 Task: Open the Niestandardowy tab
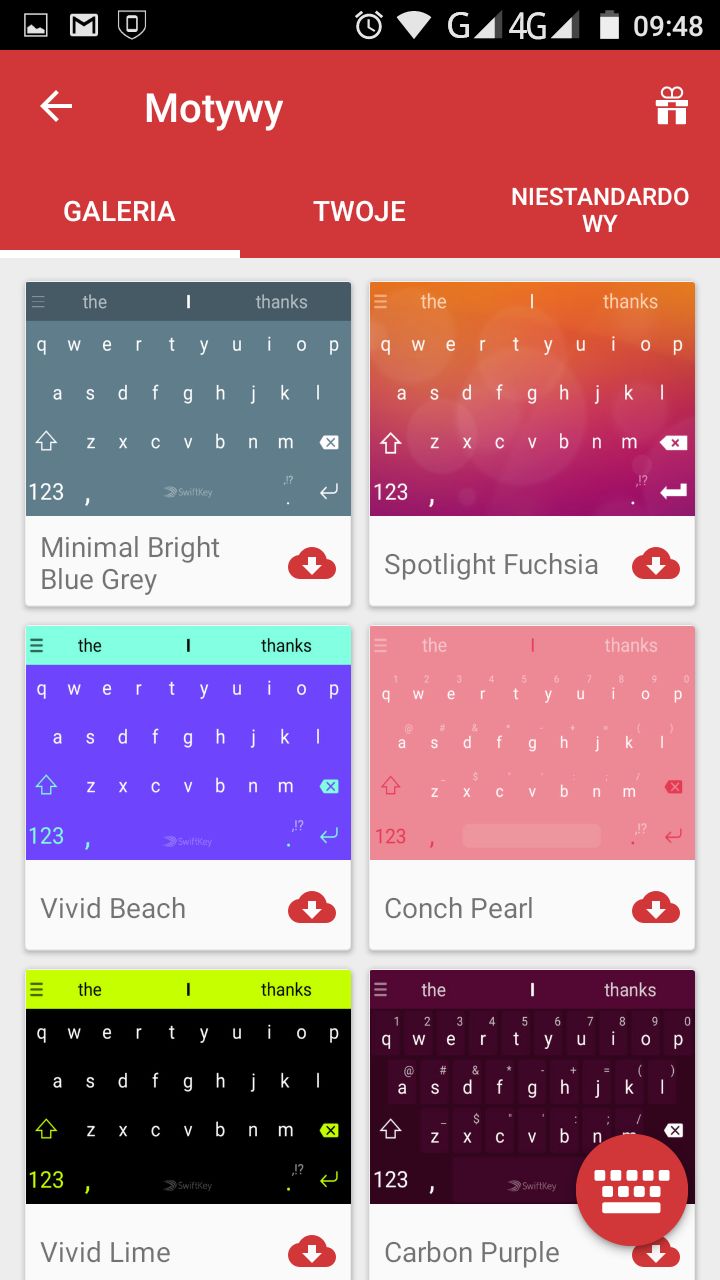599,210
